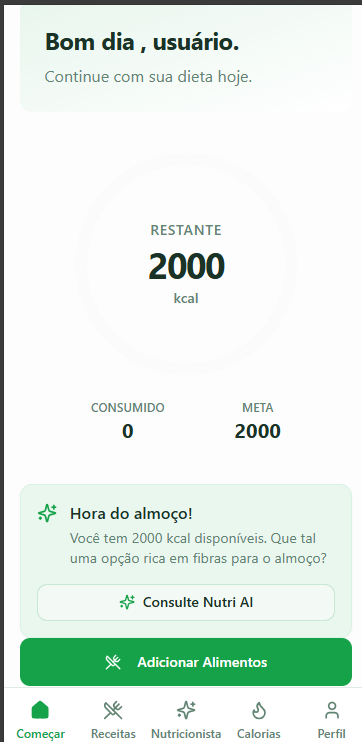Open the Perfil tab
Screen dimensions: 362x742
[x=332, y=720]
